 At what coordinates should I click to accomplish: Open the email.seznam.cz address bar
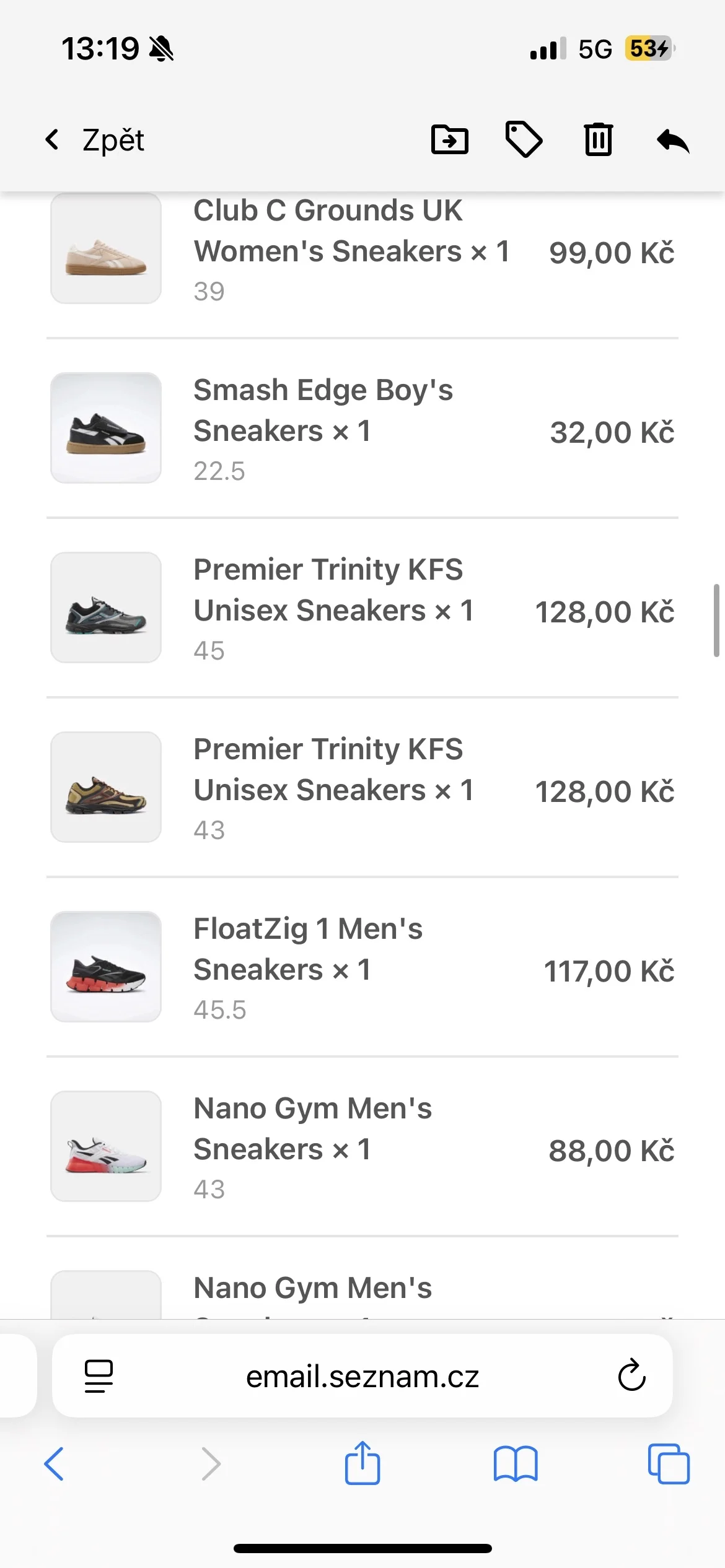coord(362,1376)
